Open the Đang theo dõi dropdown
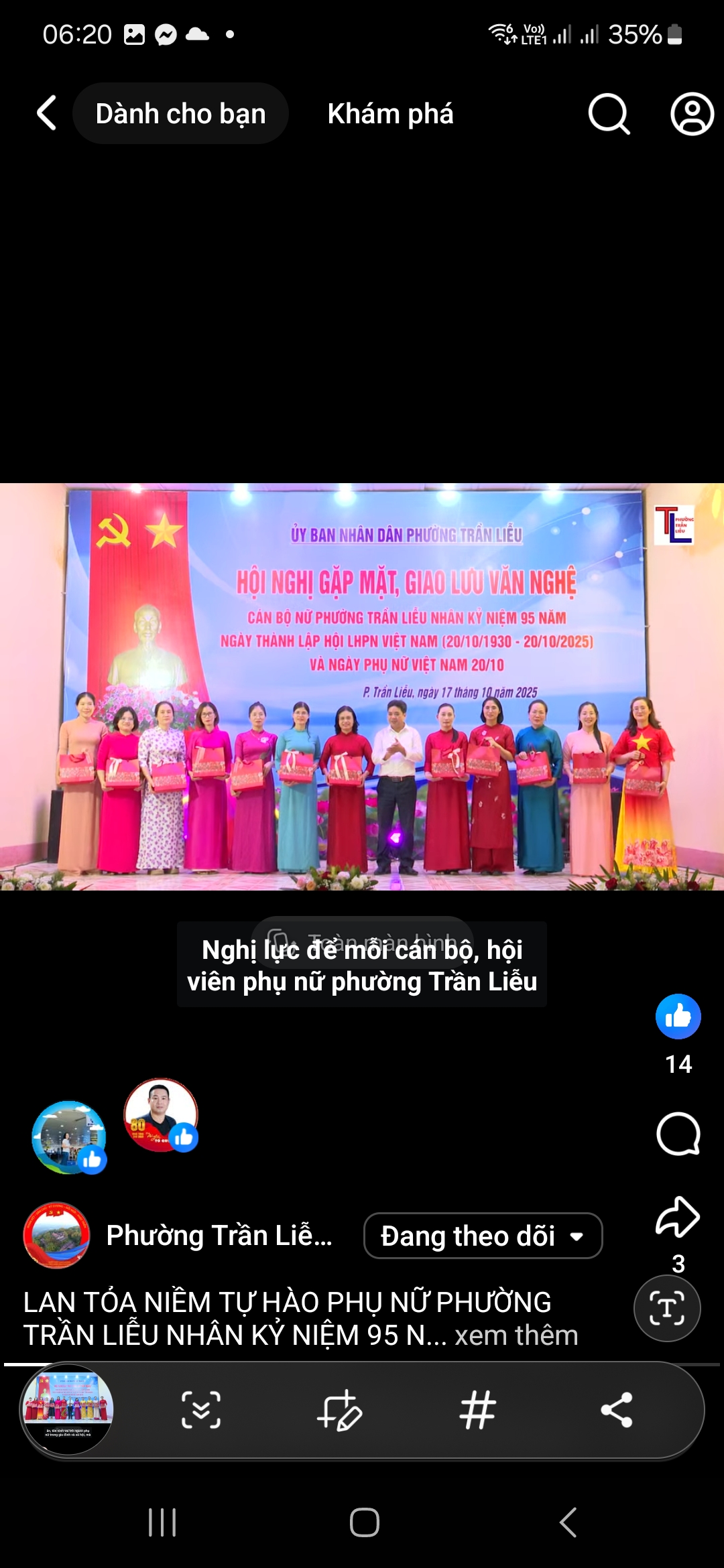This screenshot has width=724, height=1568. pyautogui.click(x=483, y=1236)
